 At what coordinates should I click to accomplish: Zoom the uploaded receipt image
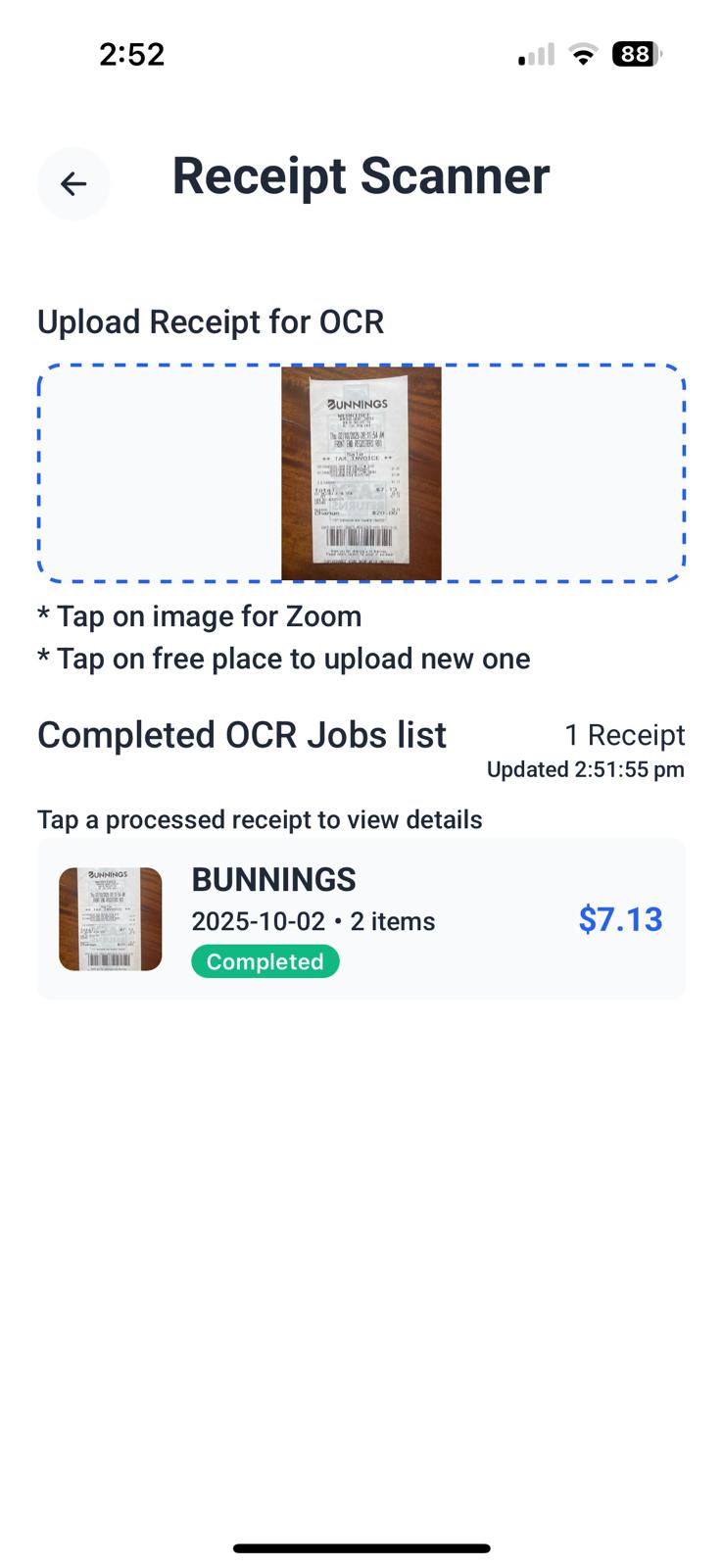[x=361, y=473]
